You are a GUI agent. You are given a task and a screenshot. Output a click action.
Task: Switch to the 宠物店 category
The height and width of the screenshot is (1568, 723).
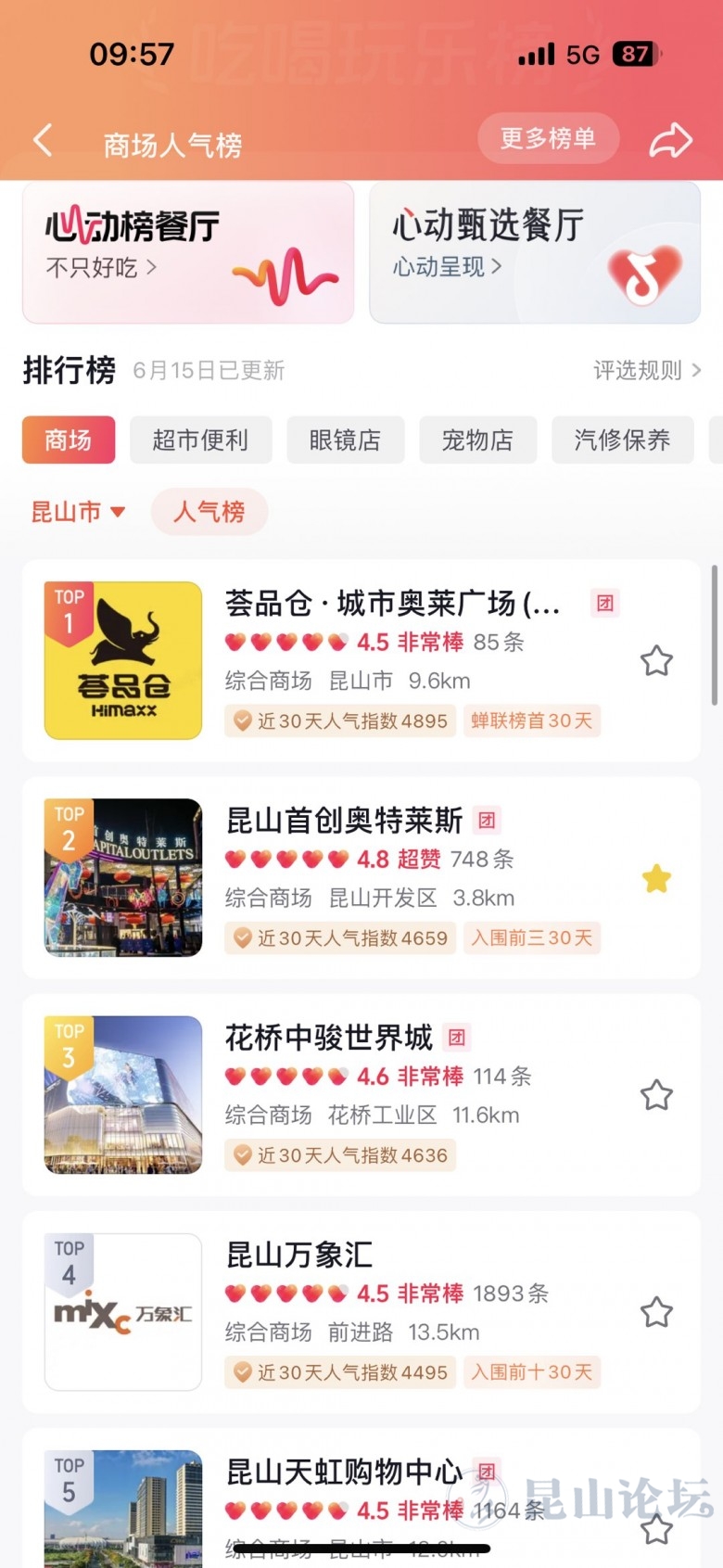click(477, 440)
